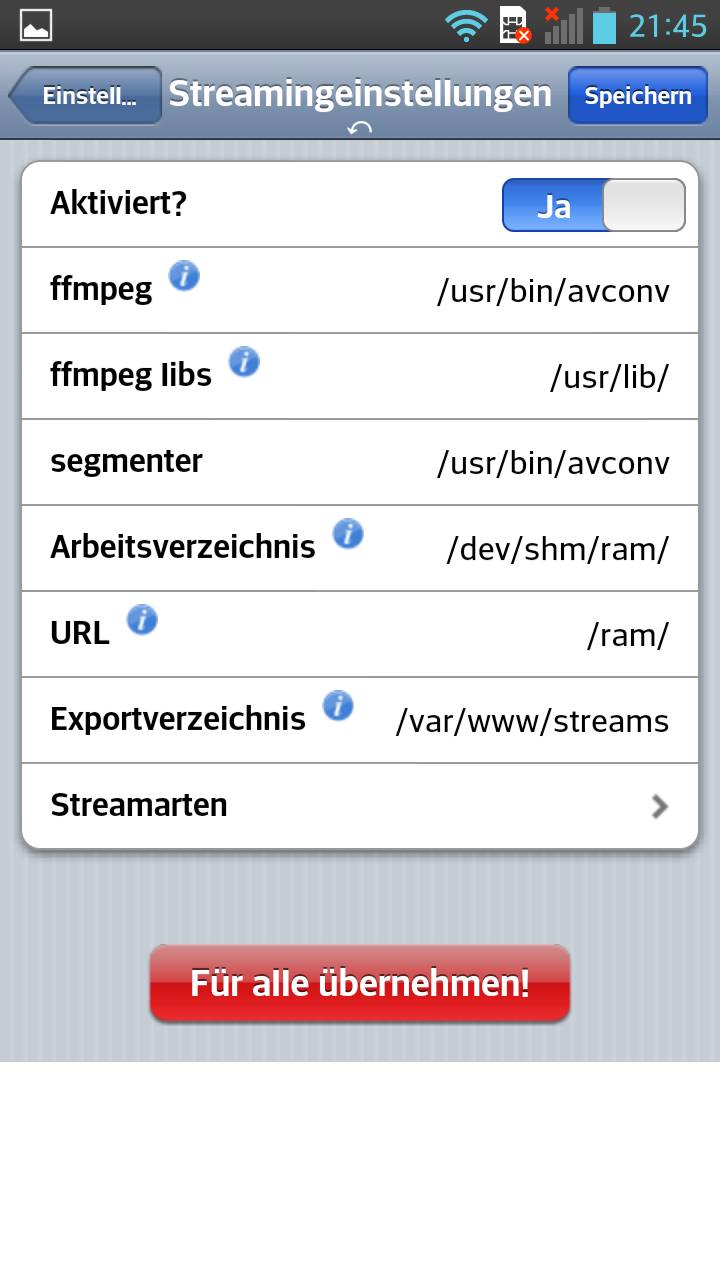Go back to Einstellungen
Viewport: 720px width, 1280px height.
pyautogui.click(x=87, y=96)
